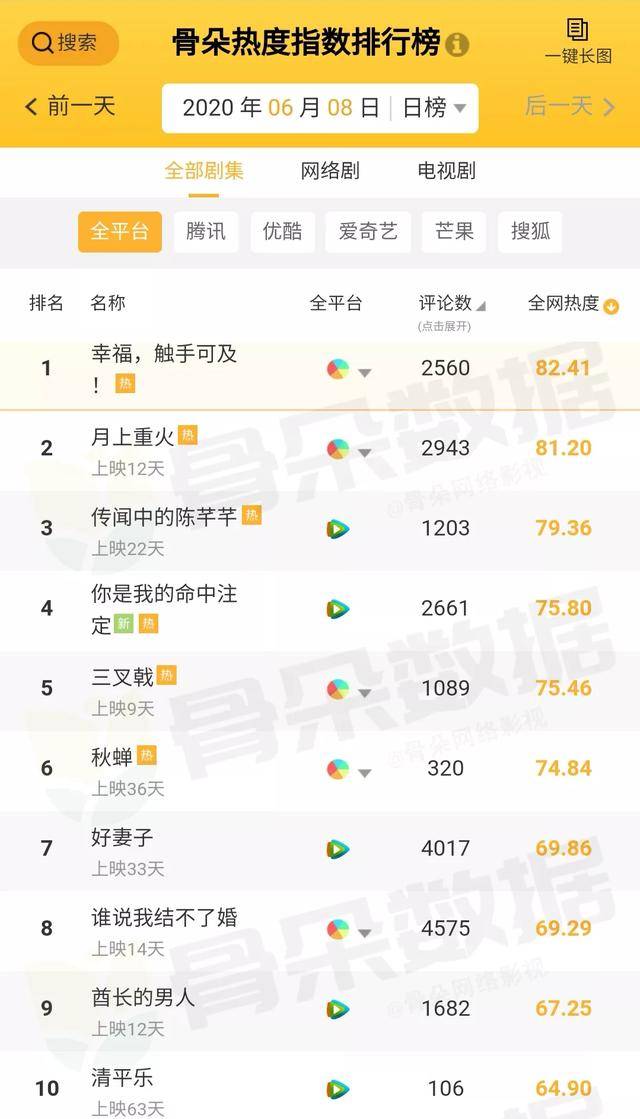The height and width of the screenshot is (1119, 640).
Task: Tap the 搜索 search button
Action: 68,43
